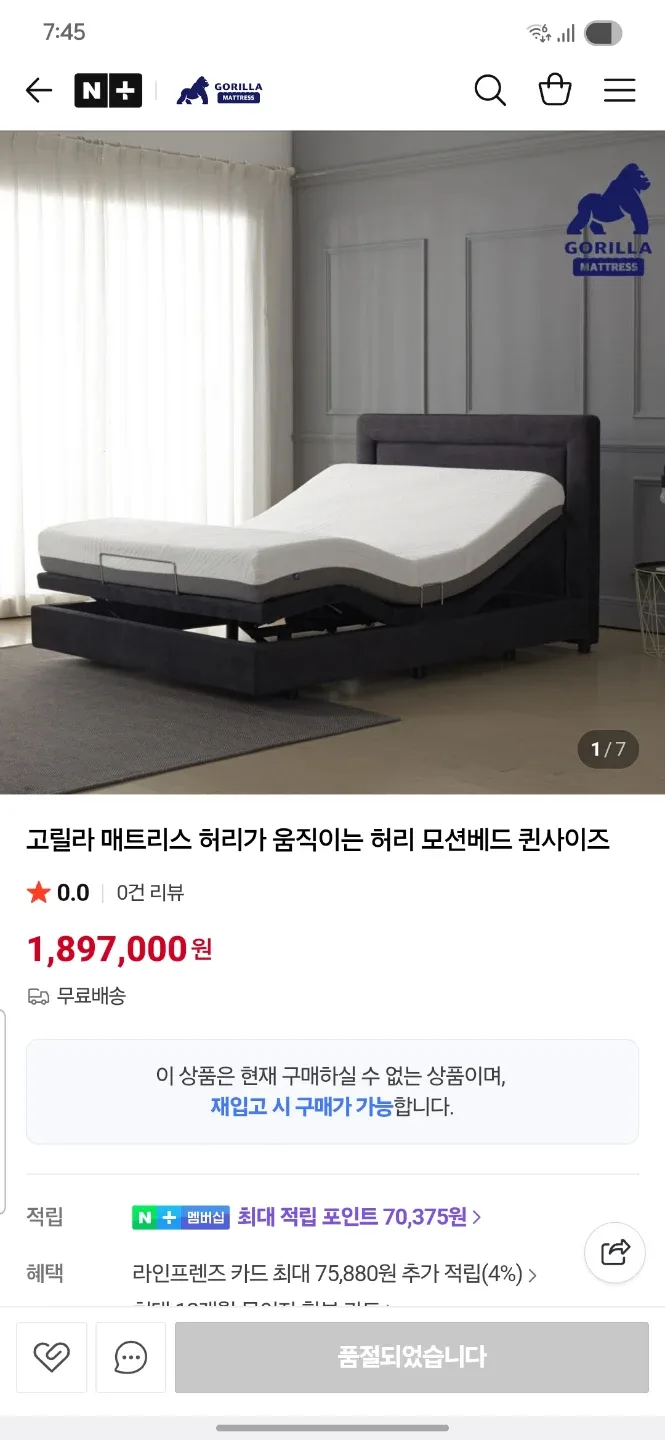This screenshot has height=1440, width=665.
Task: Open the shopping cart
Action: tap(555, 91)
